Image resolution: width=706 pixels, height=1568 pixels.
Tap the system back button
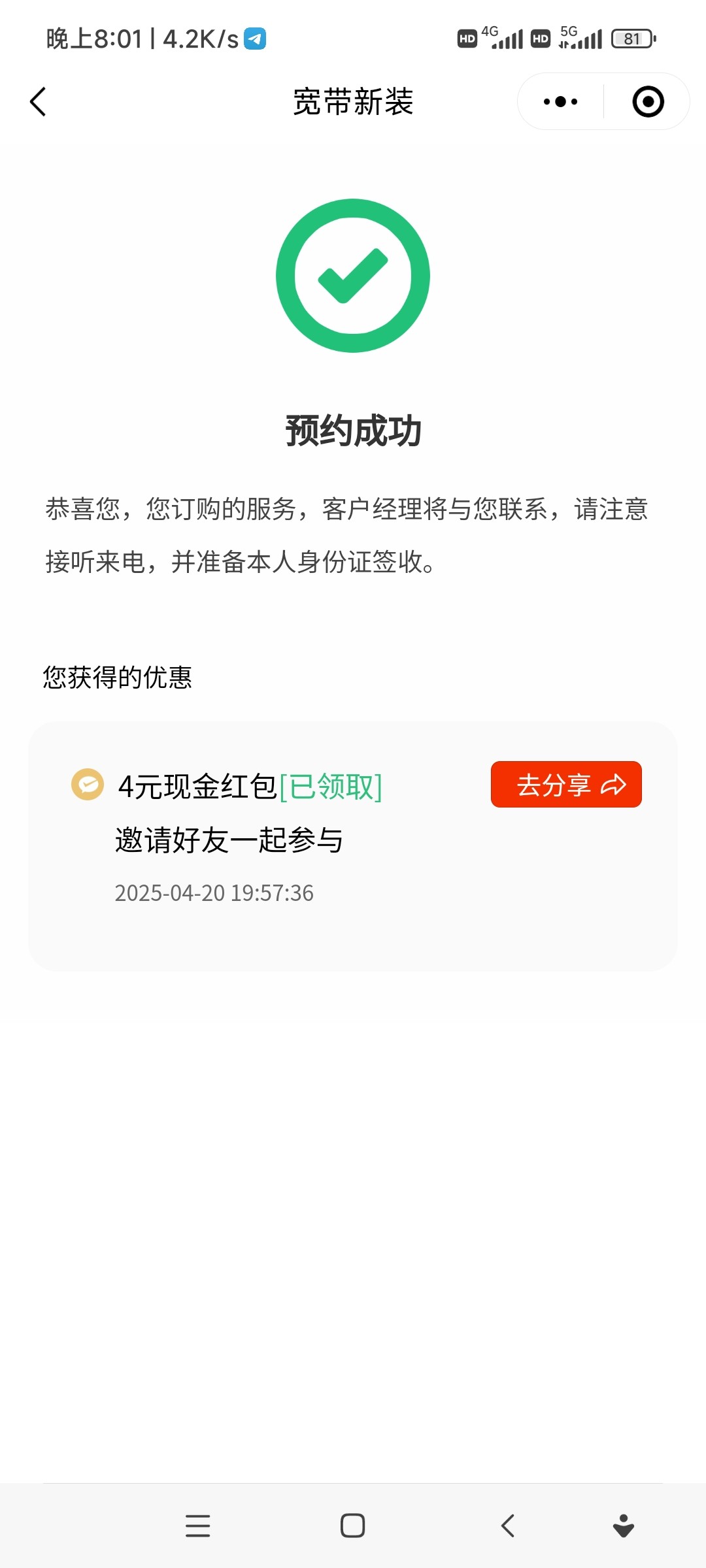pyautogui.click(x=508, y=1526)
